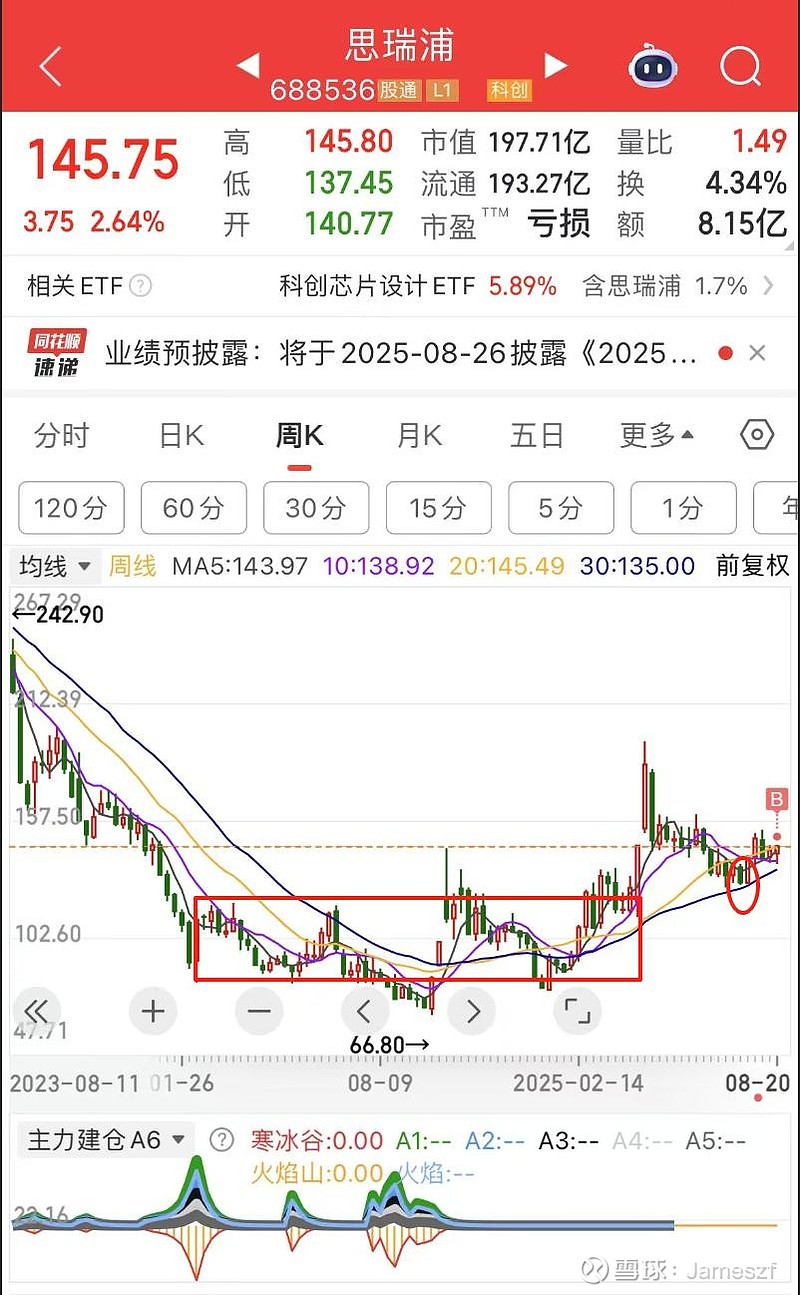
Task: Open the search magnifier icon
Action: coord(740,67)
